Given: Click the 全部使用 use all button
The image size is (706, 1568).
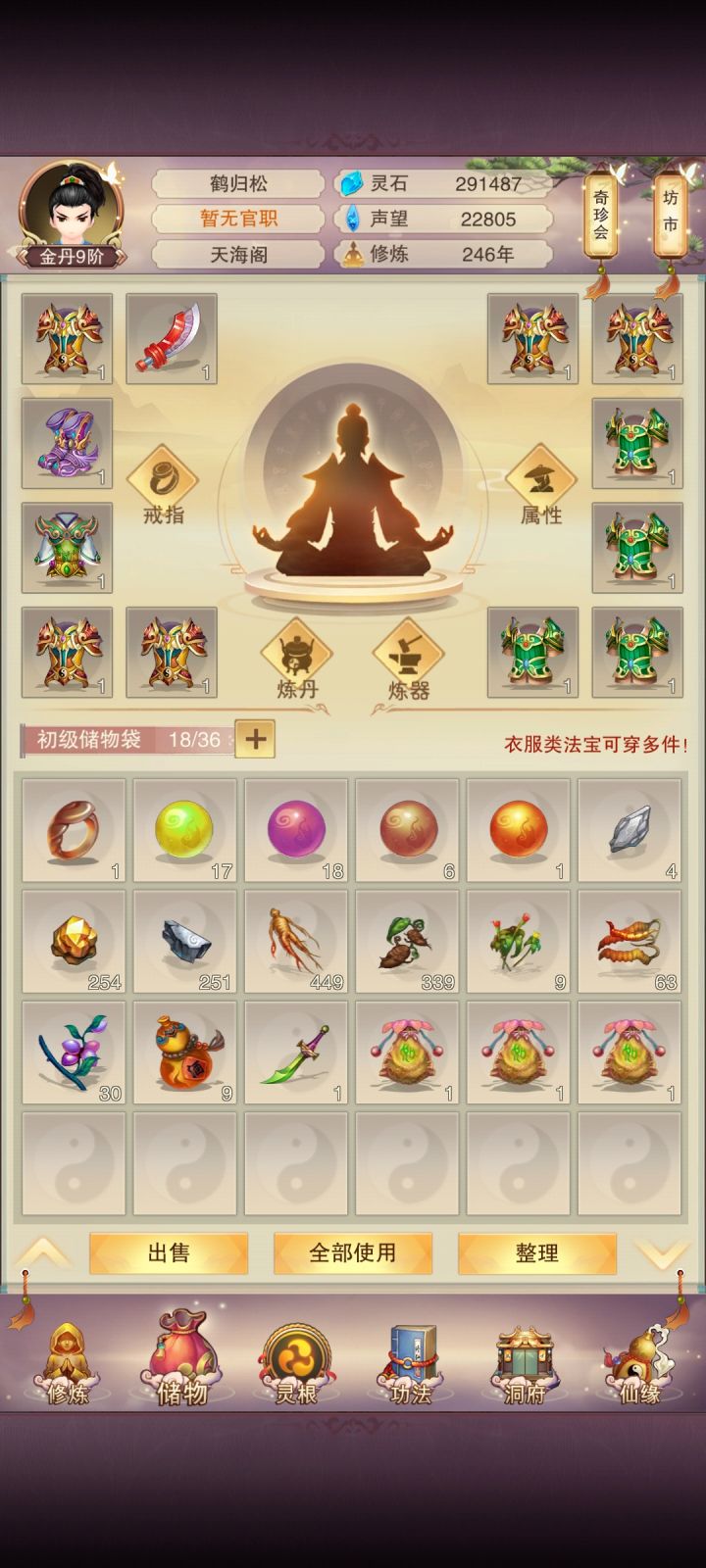Looking at the screenshot, I should pyautogui.click(x=353, y=1252).
